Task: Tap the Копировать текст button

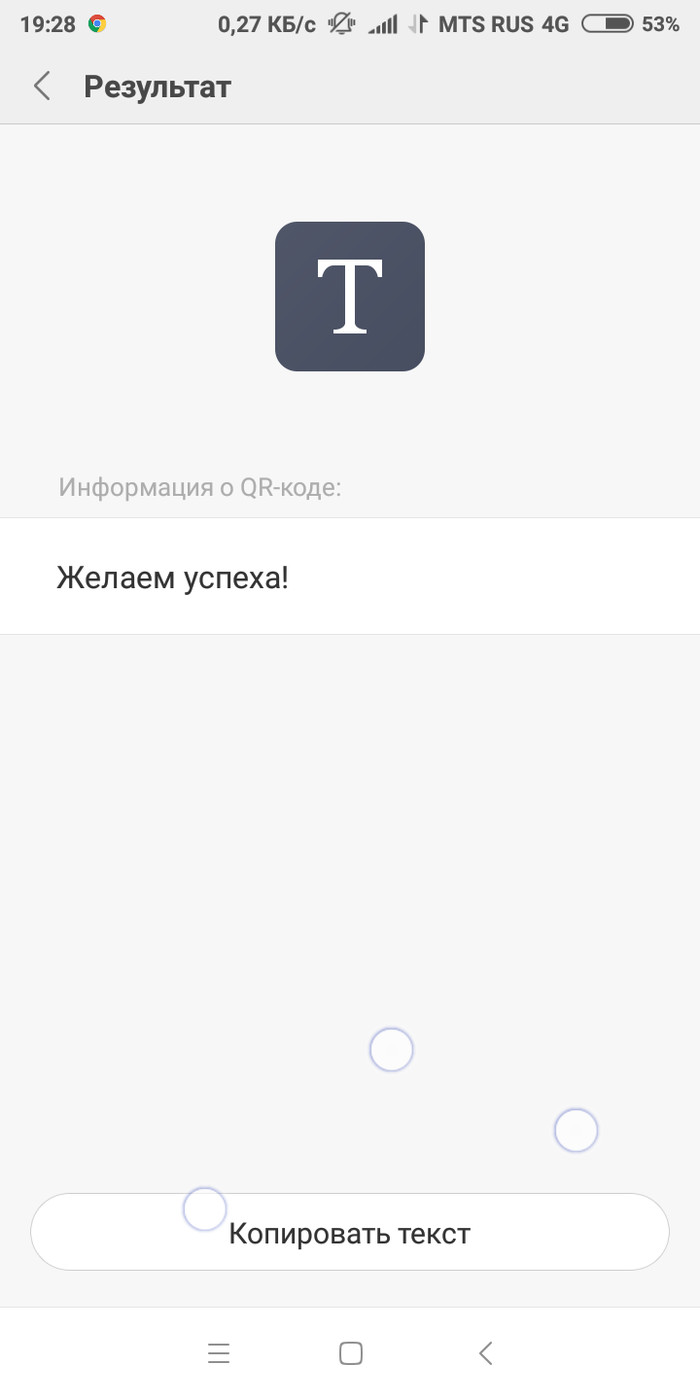Action: (x=349, y=1233)
